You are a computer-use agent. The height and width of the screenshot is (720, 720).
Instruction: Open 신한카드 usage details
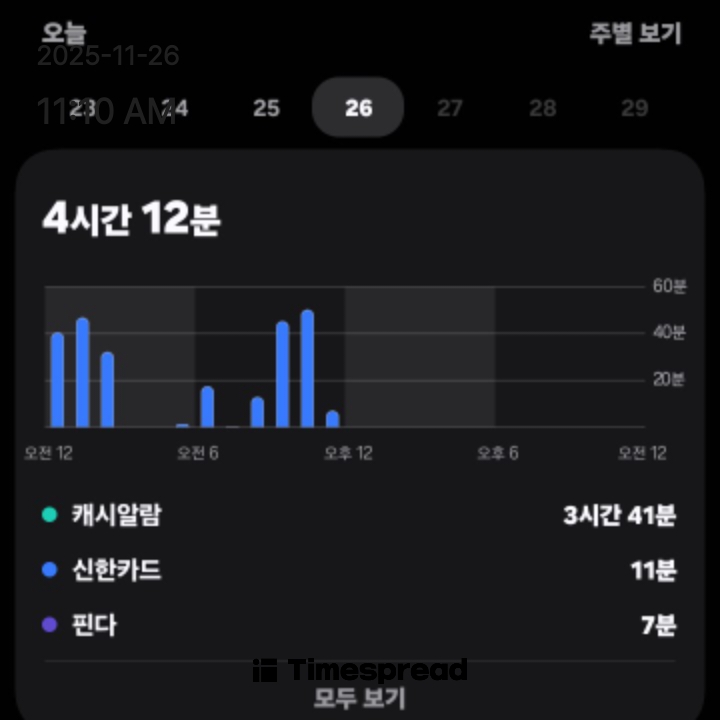[358, 571]
